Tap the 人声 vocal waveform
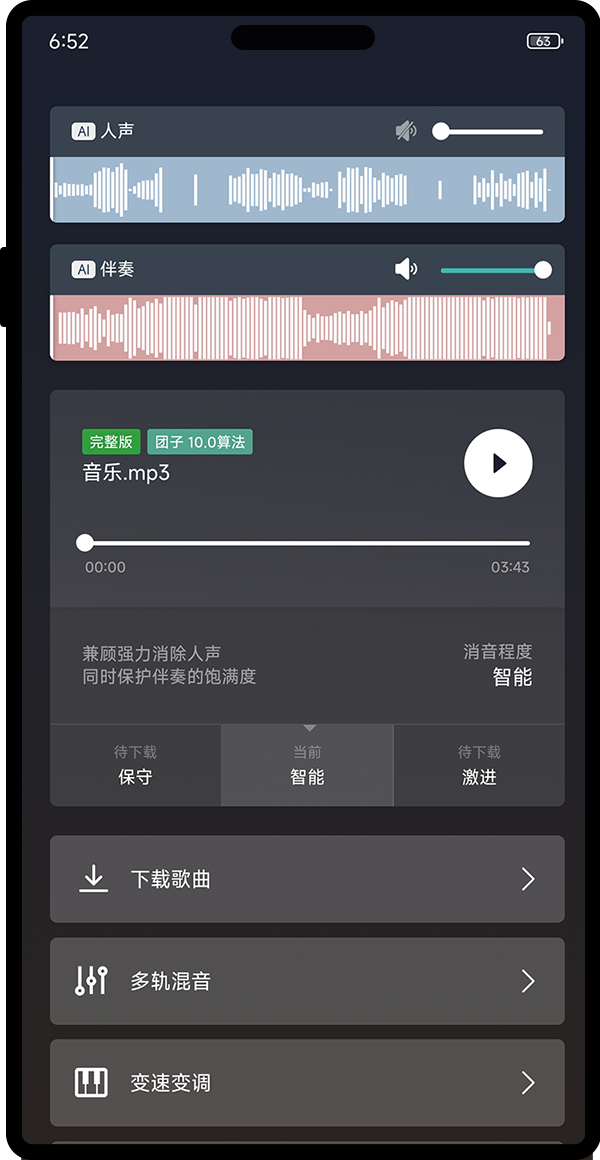Screen dimensions: 600x1160 pyautogui.click(x=307, y=189)
